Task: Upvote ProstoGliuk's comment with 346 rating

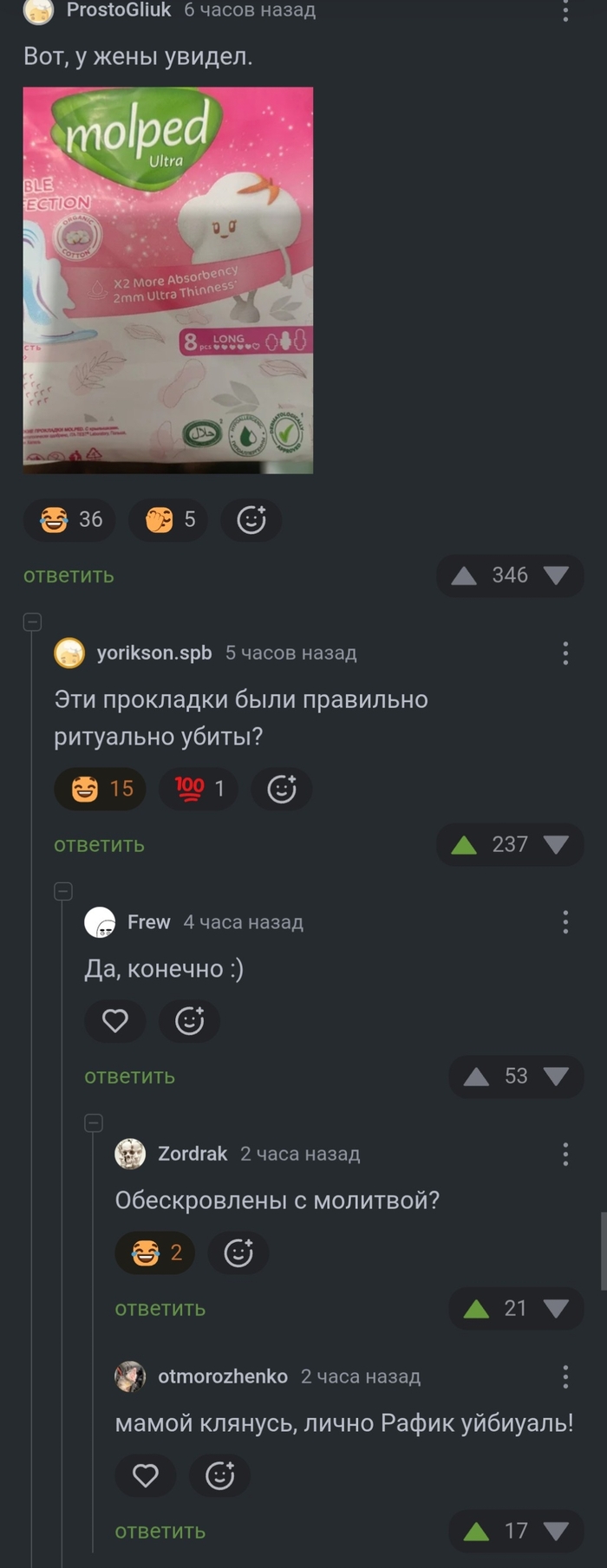Action: tap(464, 576)
